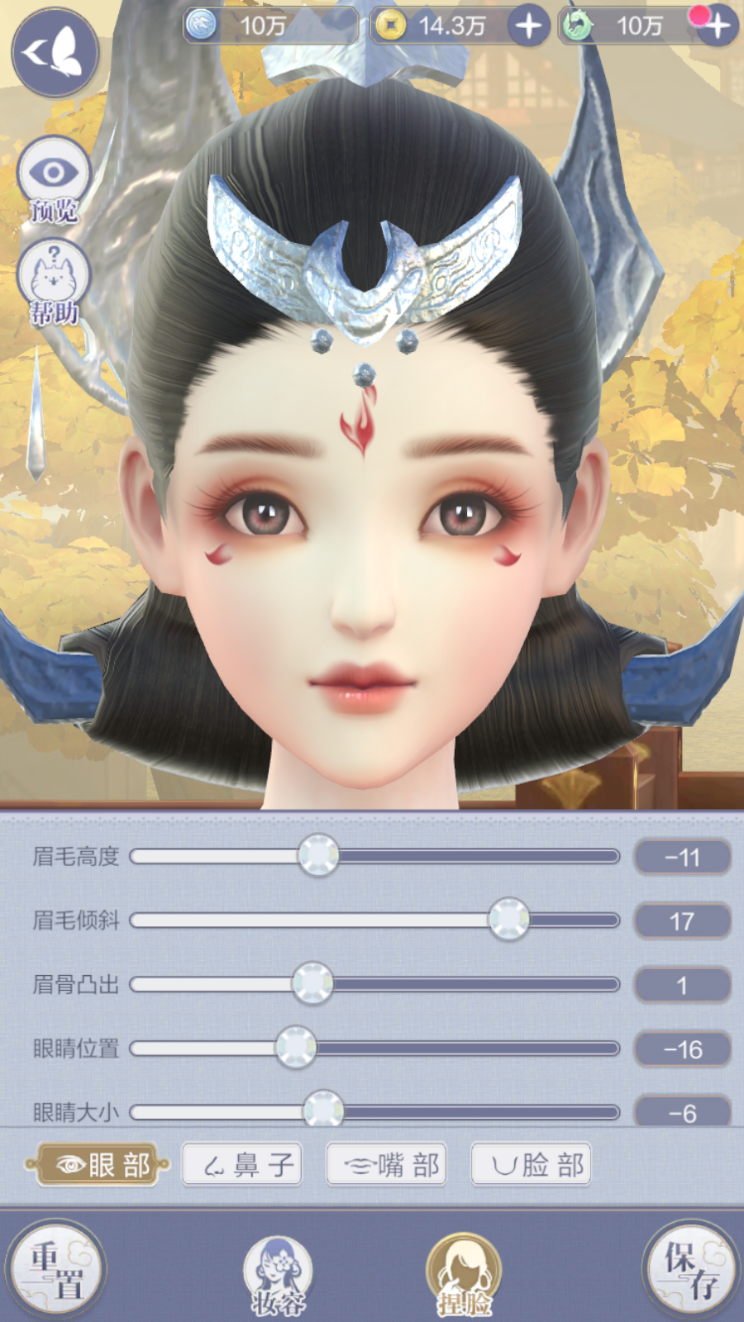Adjust the 眼睛位置 slider
This screenshot has width=744, height=1322.
[x=296, y=1048]
